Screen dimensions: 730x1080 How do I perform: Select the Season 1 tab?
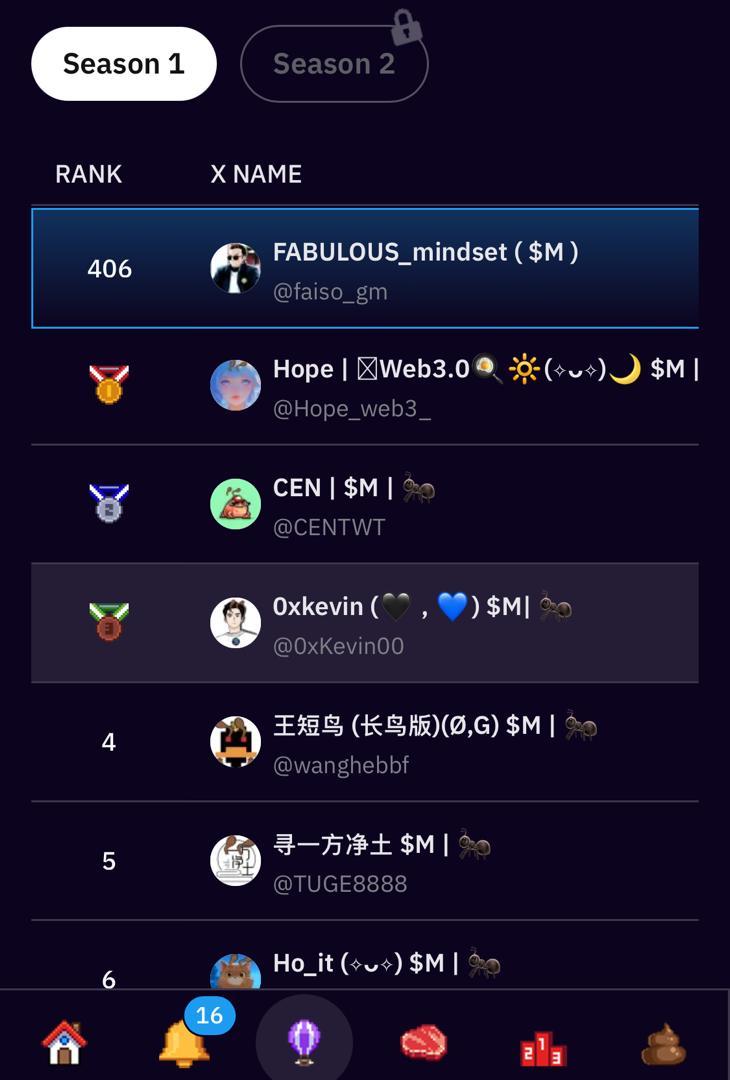[x=124, y=64]
